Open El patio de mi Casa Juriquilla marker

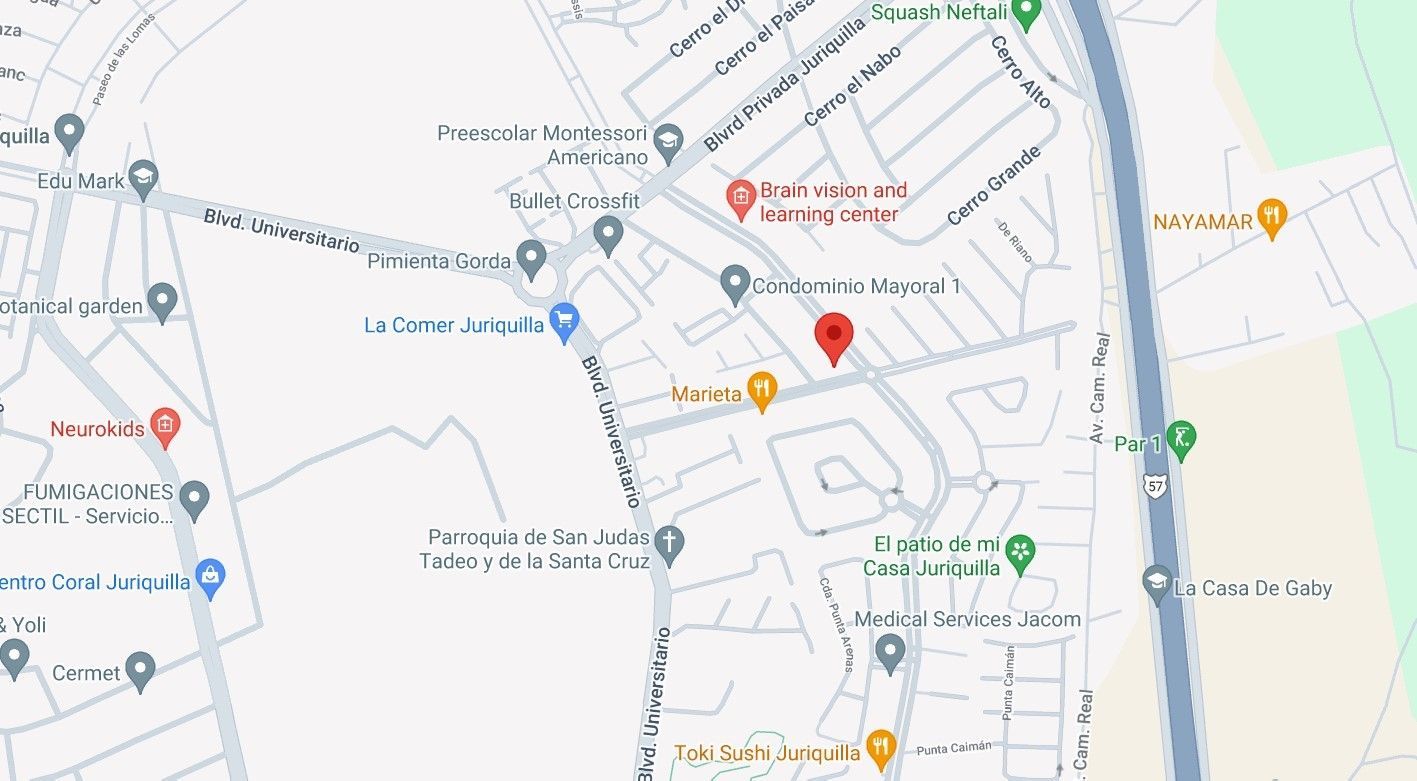coord(1020,555)
